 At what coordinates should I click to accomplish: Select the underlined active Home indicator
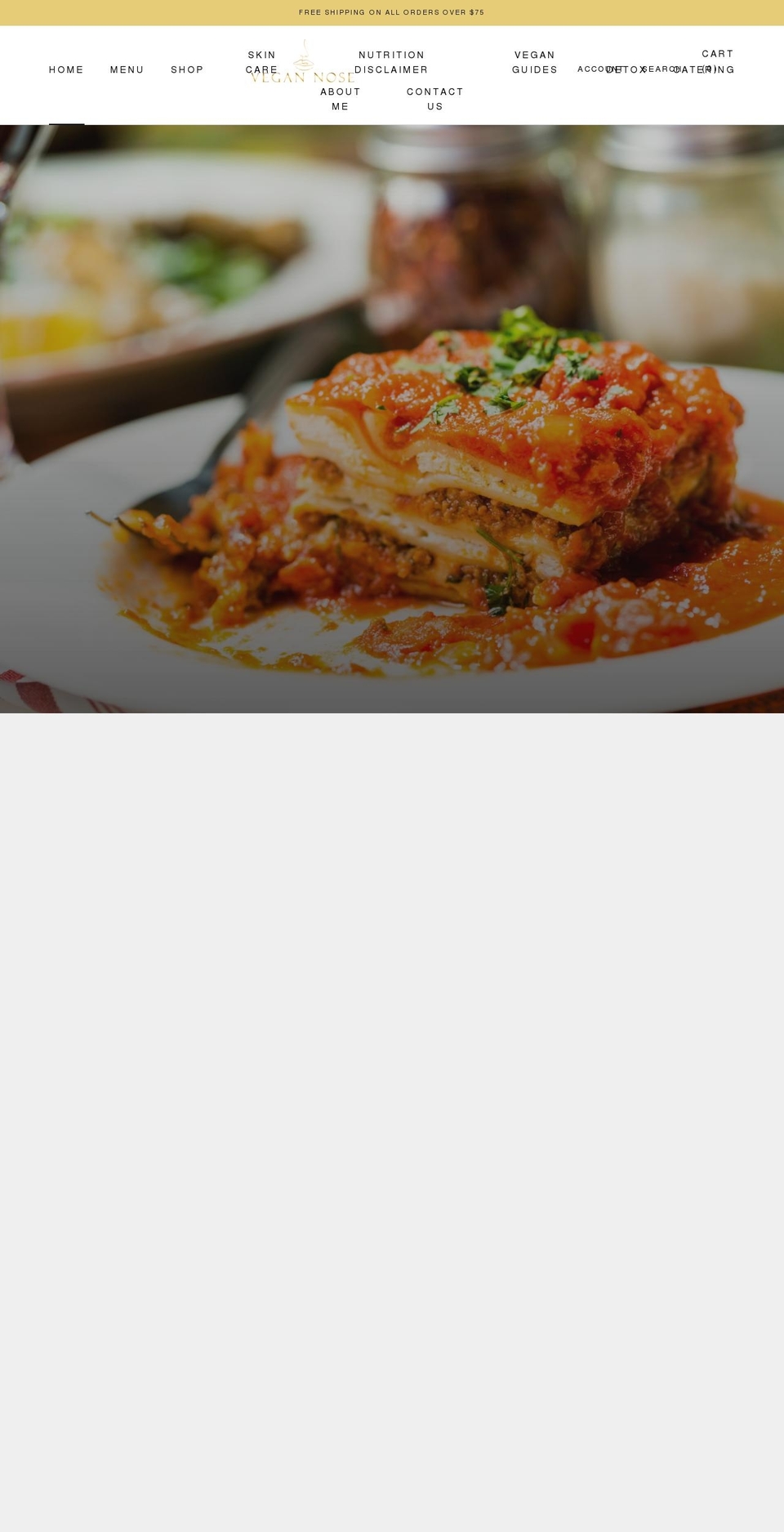click(66, 124)
